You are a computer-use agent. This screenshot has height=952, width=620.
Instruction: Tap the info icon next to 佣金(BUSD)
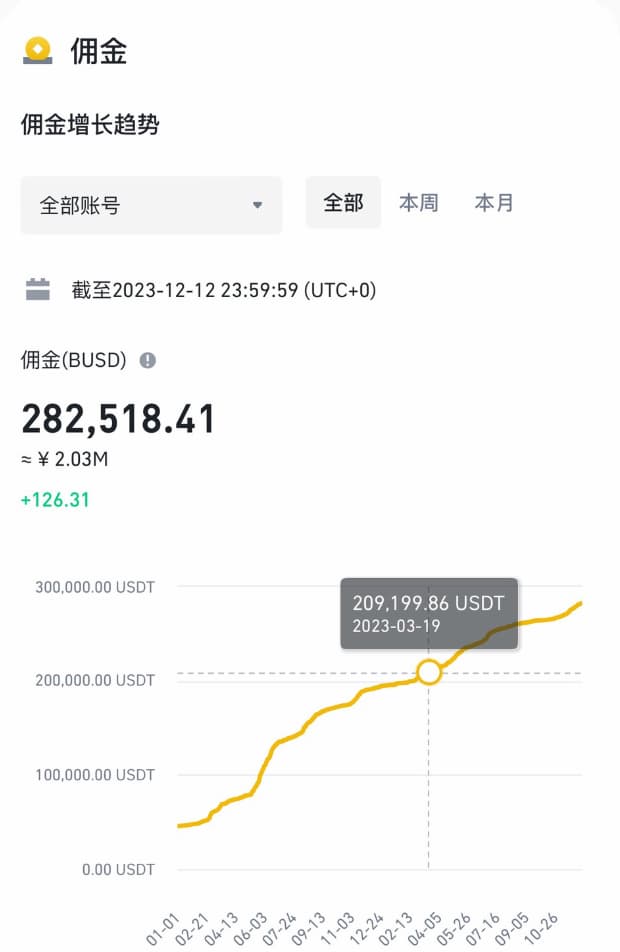pos(148,361)
